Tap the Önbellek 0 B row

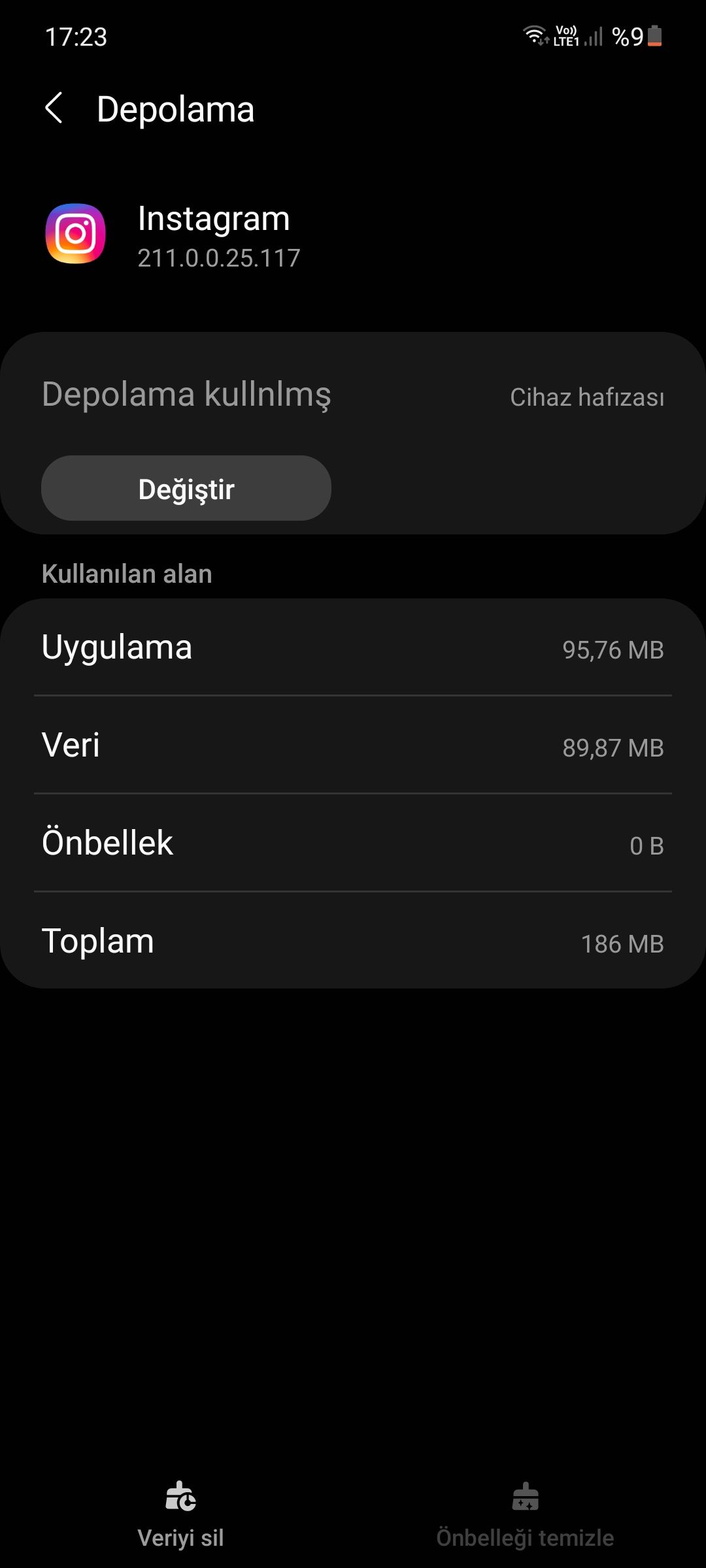[x=353, y=844]
